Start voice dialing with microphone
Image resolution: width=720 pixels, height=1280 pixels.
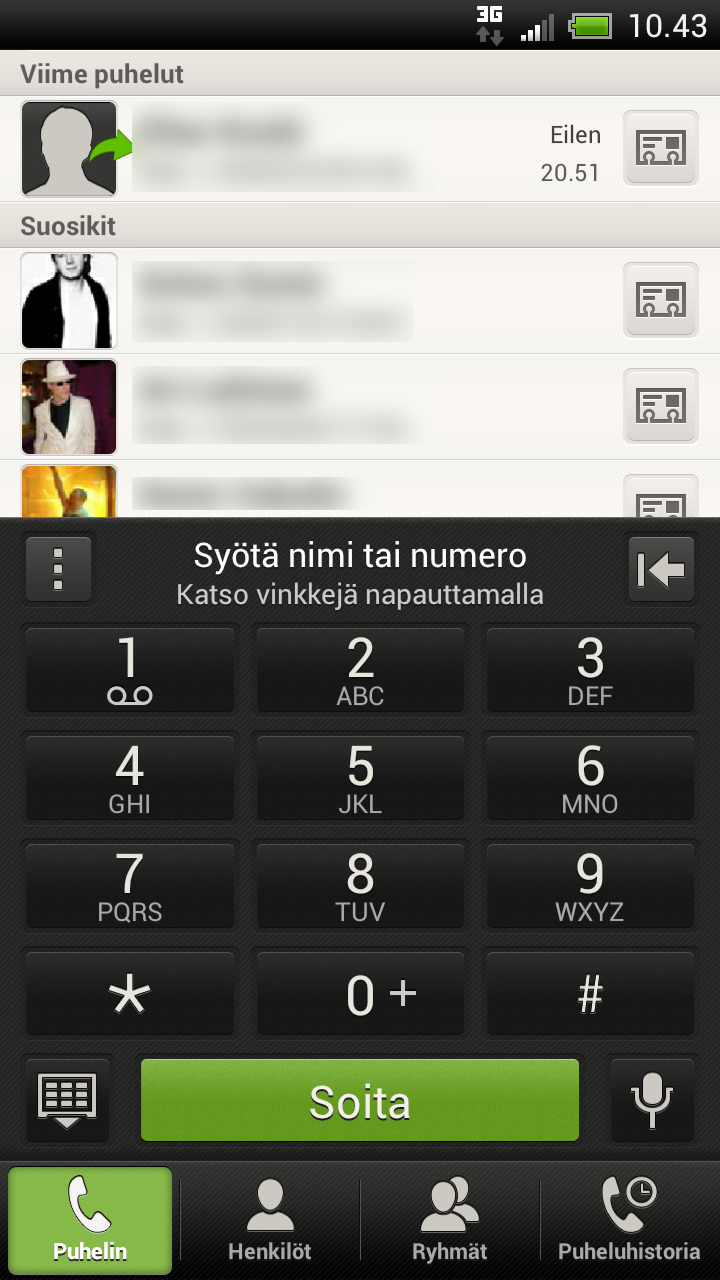pos(652,1101)
